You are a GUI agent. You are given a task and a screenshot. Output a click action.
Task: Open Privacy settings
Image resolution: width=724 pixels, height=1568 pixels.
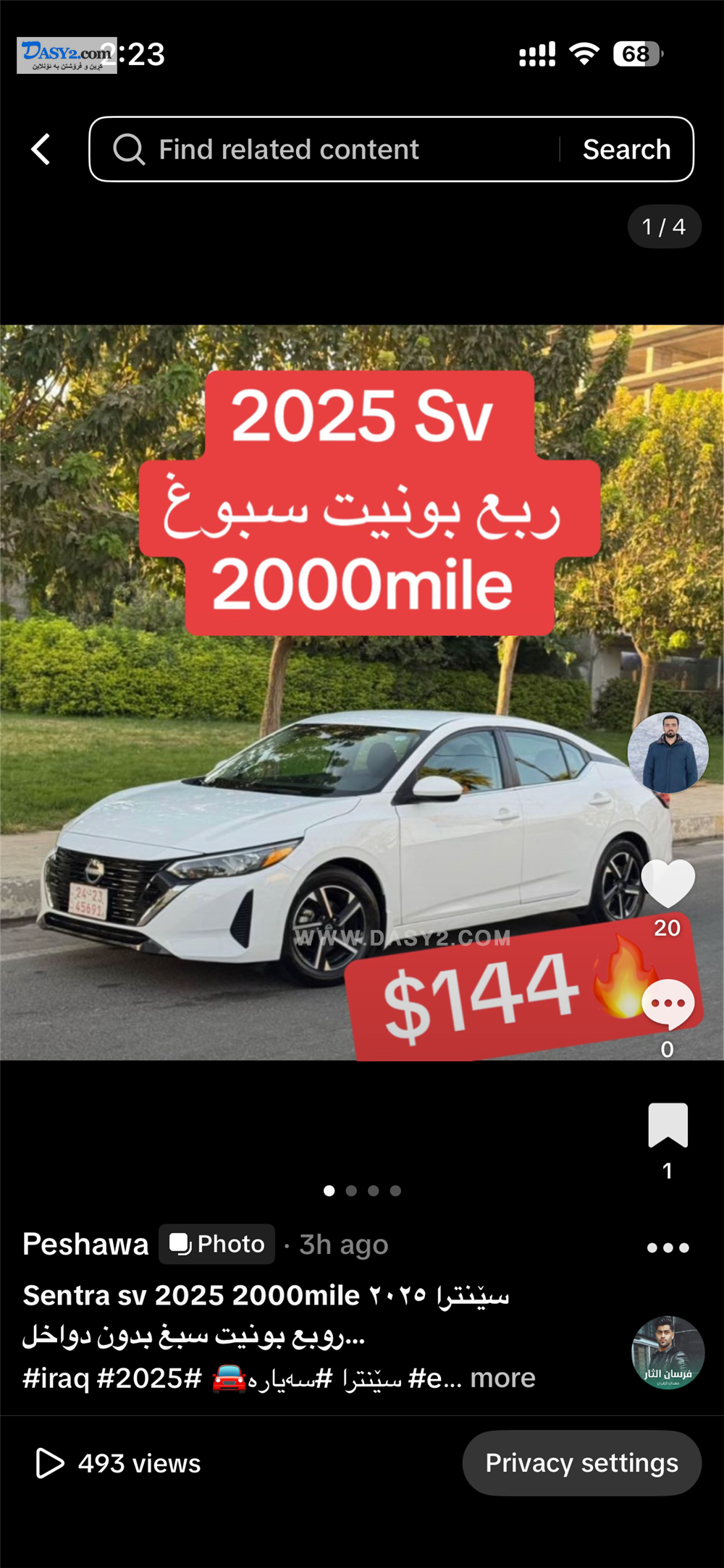(581, 1463)
